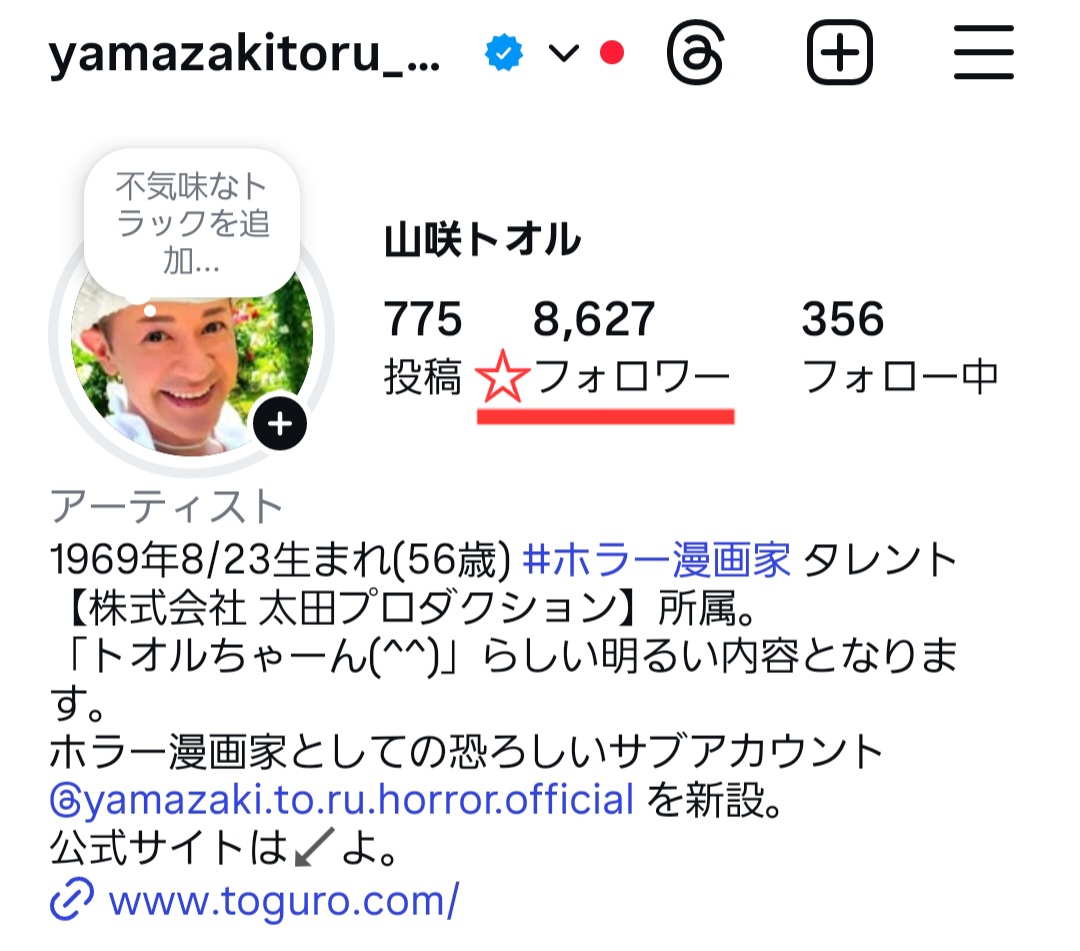Screen dimensions: 1080x951
Task: Open the account switcher next to the username
Action: point(564,53)
